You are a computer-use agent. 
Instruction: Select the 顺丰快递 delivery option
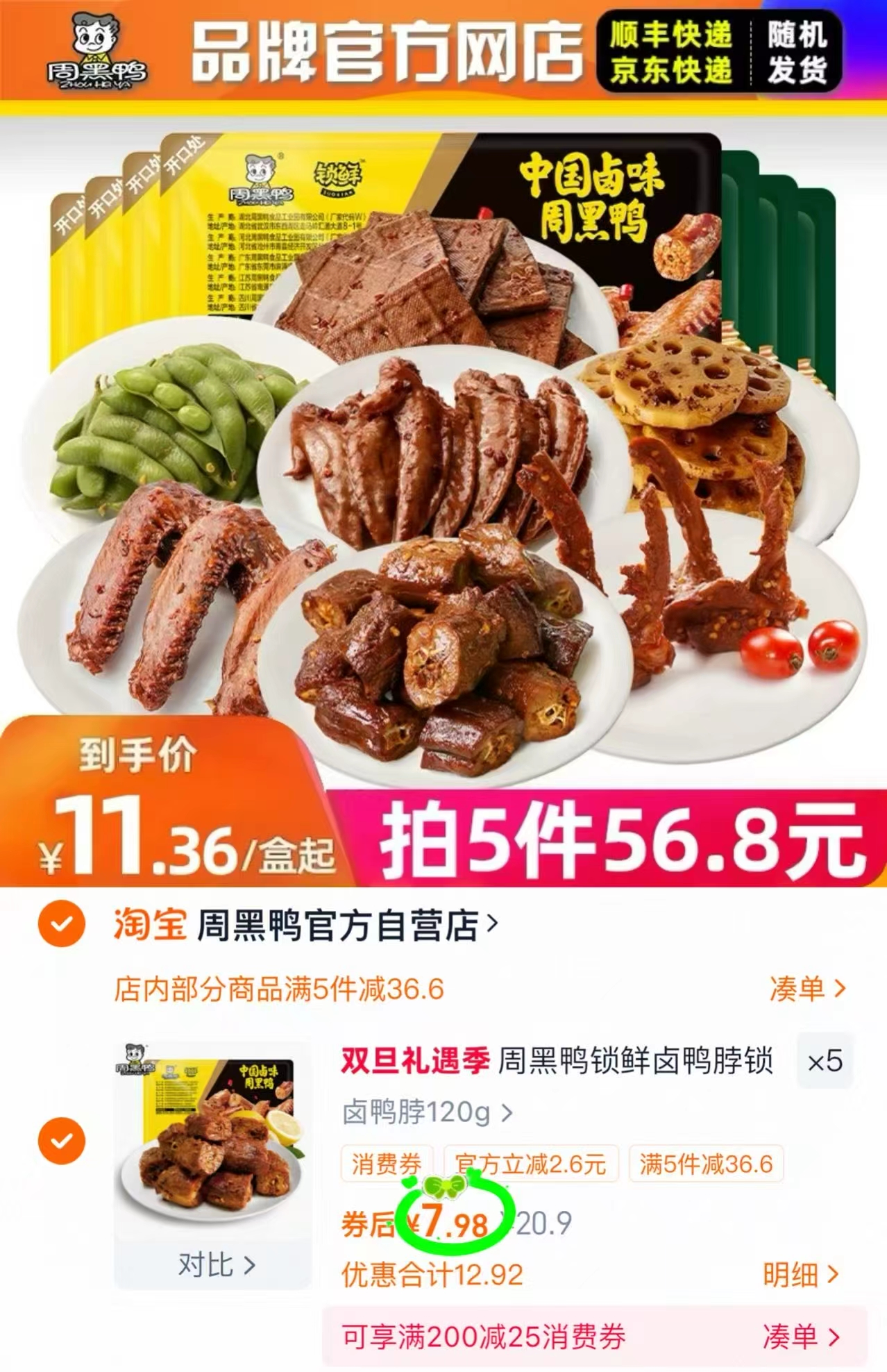click(670, 31)
